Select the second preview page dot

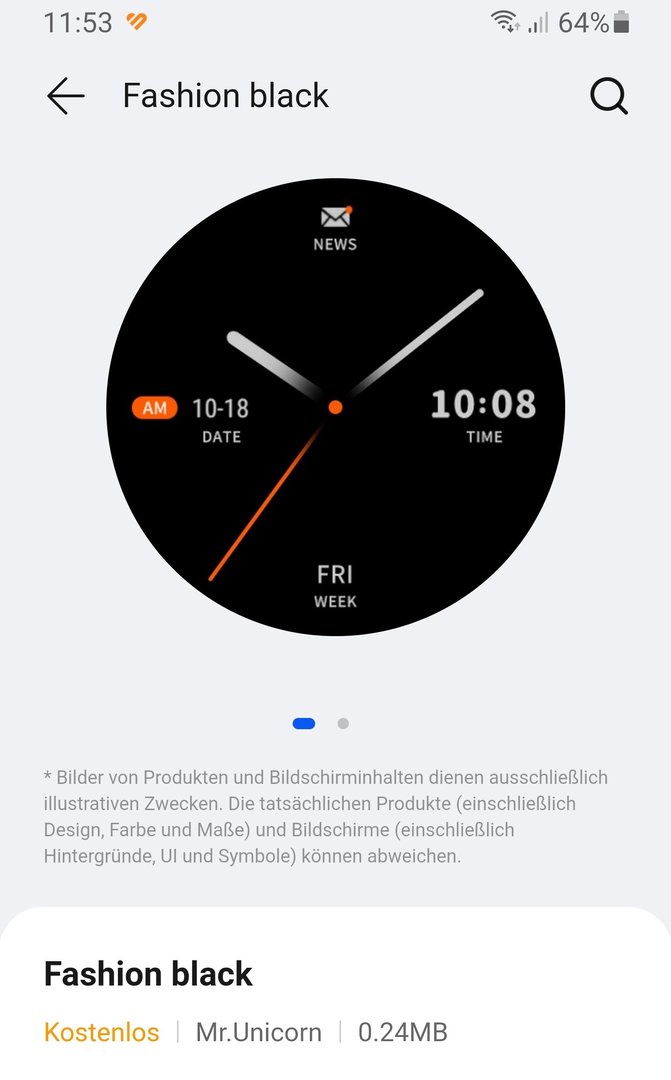click(x=343, y=724)
